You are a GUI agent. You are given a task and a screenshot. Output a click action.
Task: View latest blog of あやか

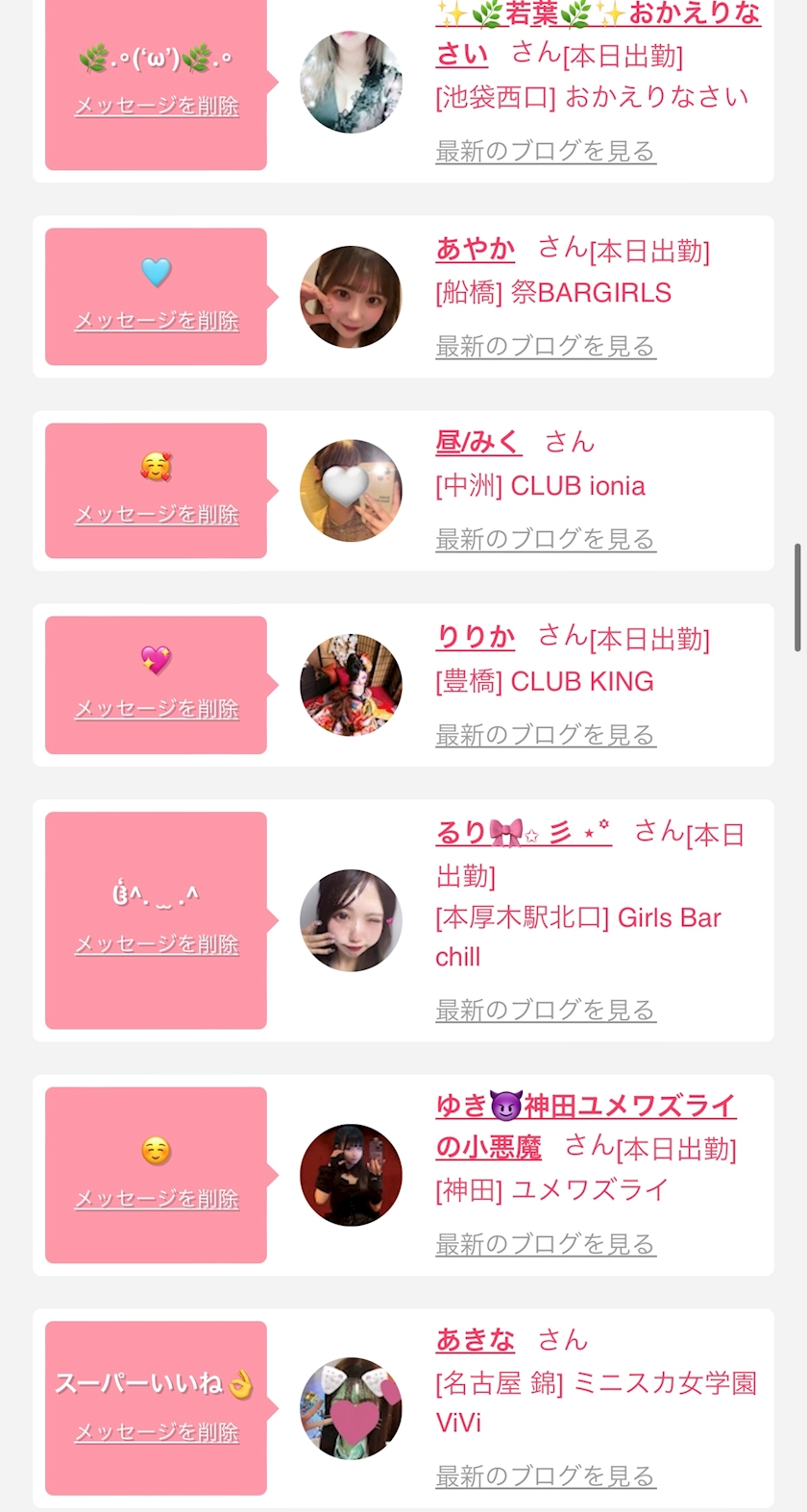pyautogui.click(x=545, y=346)
